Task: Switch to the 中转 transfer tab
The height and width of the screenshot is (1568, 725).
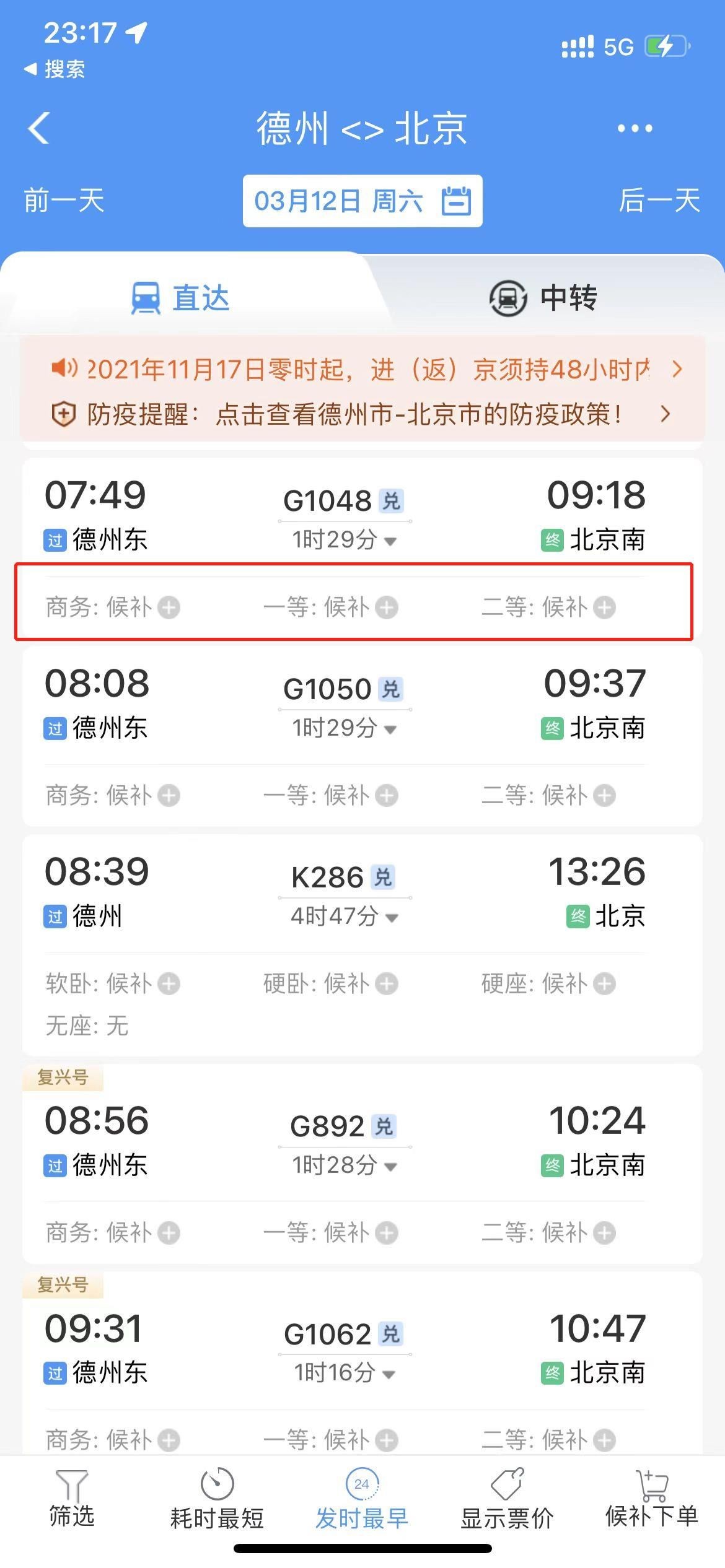Action: click(x=543, y=298)
